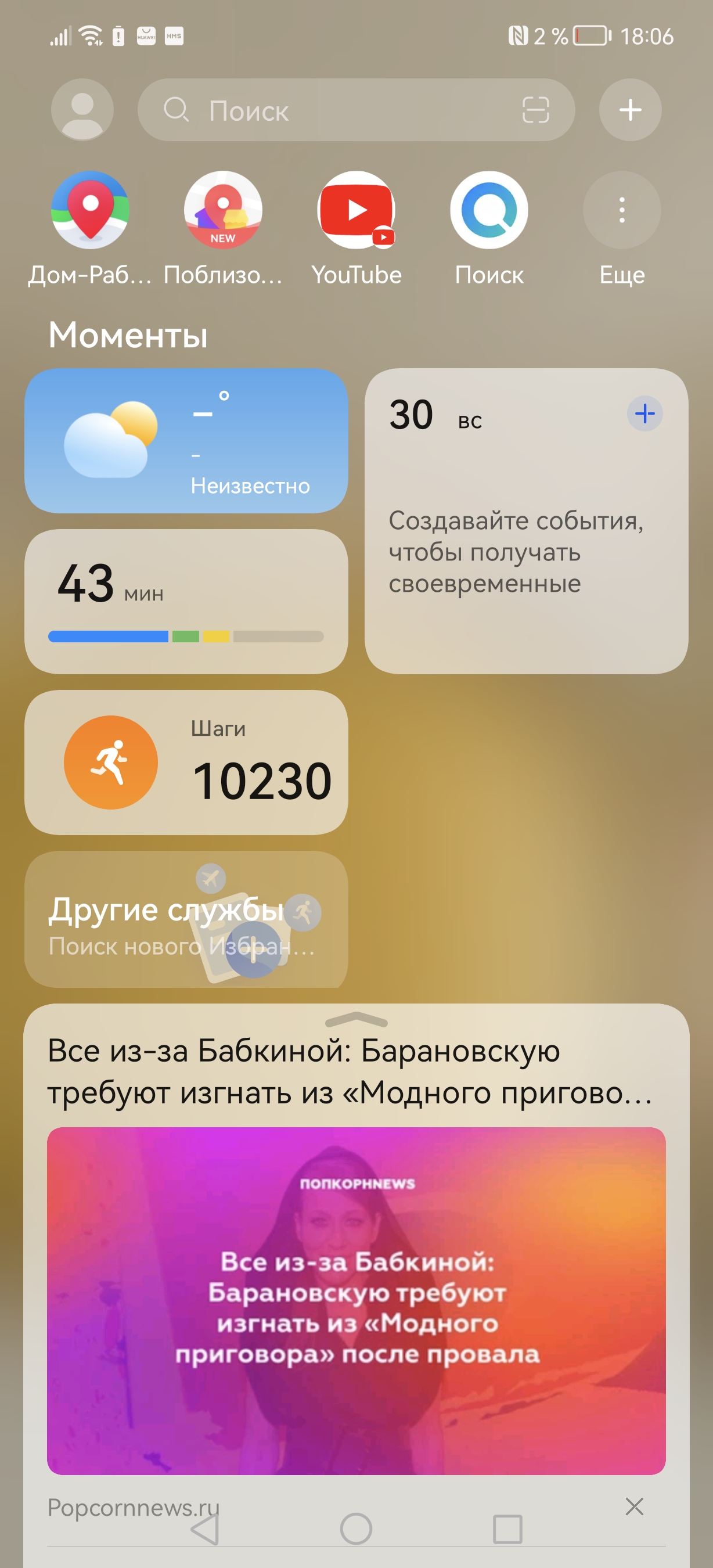Show more shortcuts via Еще
Screen dimensions: 713x1568
pyautogui.click(x=622, y=211)
